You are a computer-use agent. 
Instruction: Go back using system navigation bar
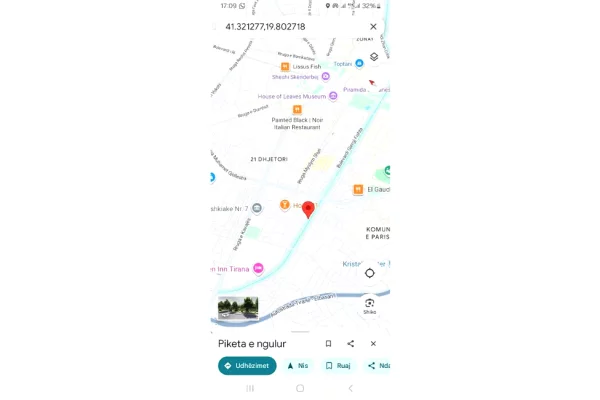tap(350, 388)
